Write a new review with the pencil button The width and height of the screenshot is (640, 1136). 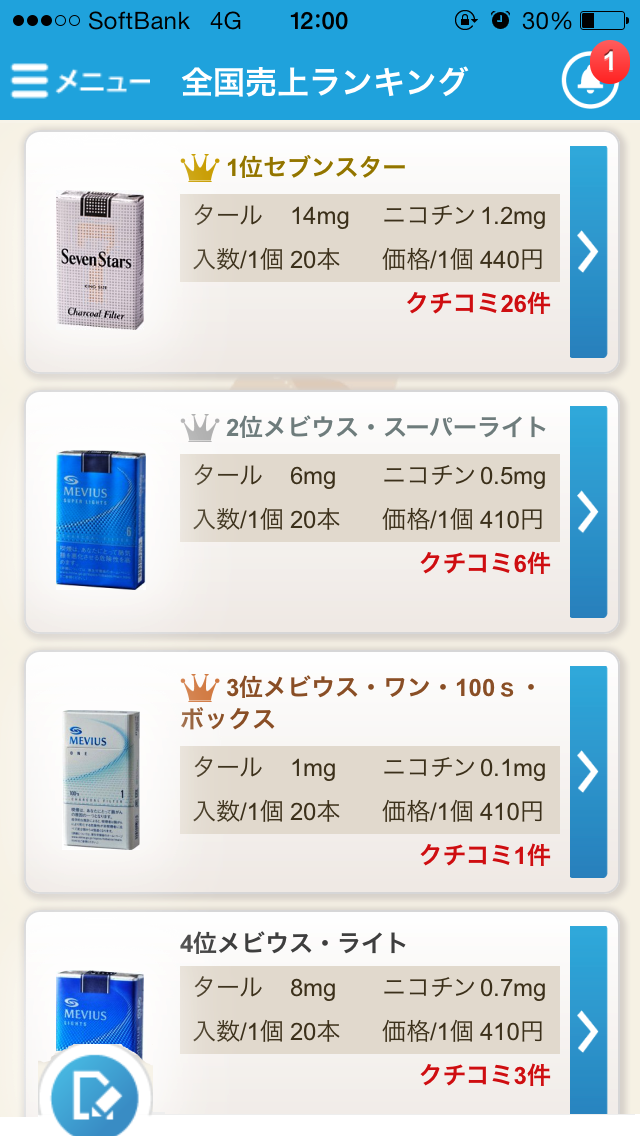95,1095
